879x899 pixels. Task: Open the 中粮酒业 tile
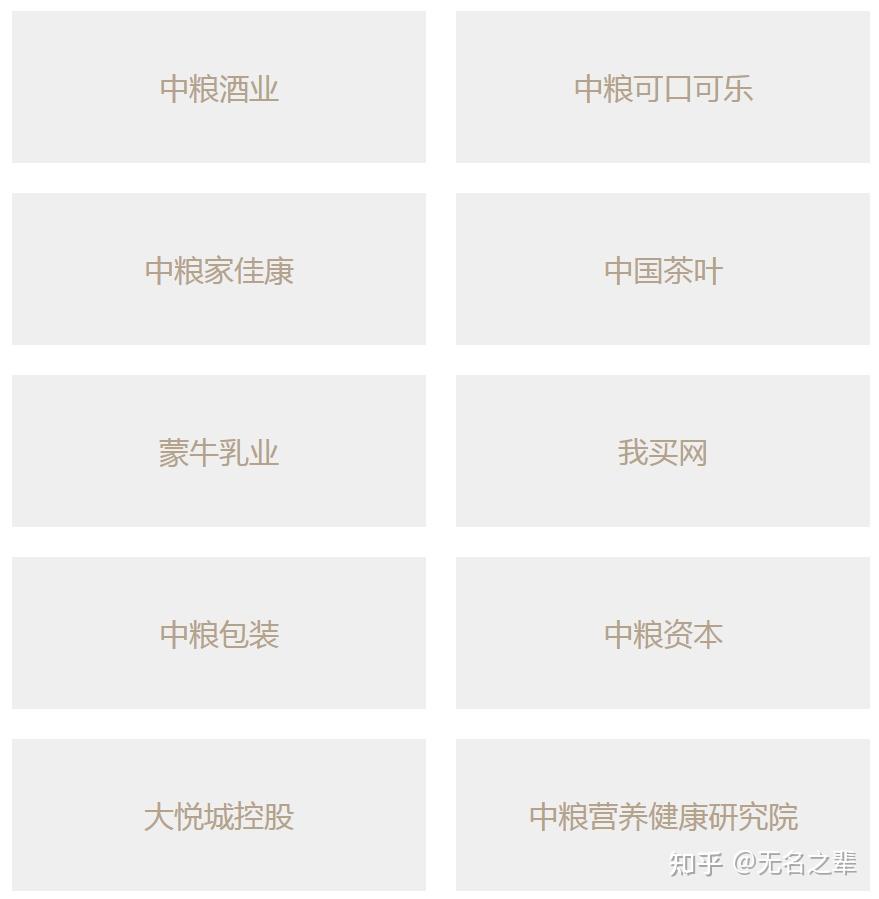click(219, 88)
